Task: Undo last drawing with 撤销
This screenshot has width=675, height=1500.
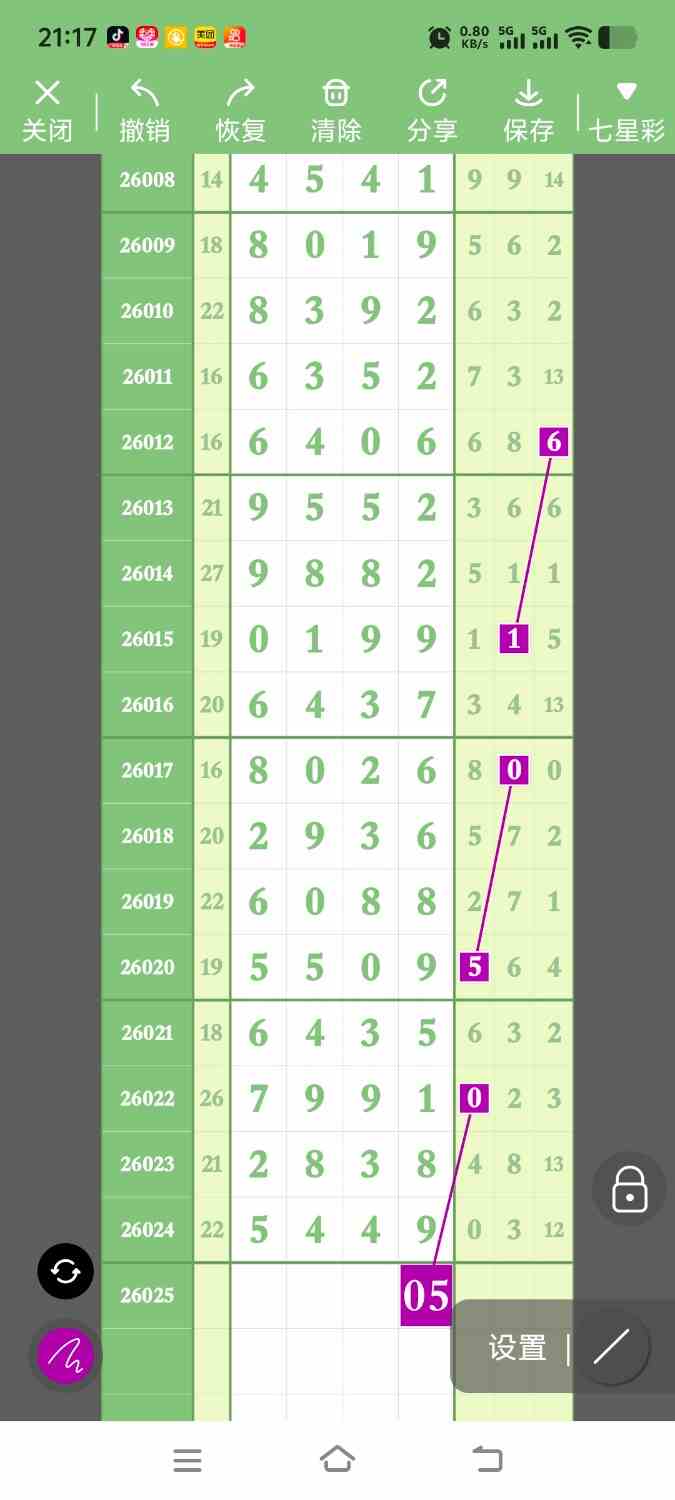Action: pos(144,111)
